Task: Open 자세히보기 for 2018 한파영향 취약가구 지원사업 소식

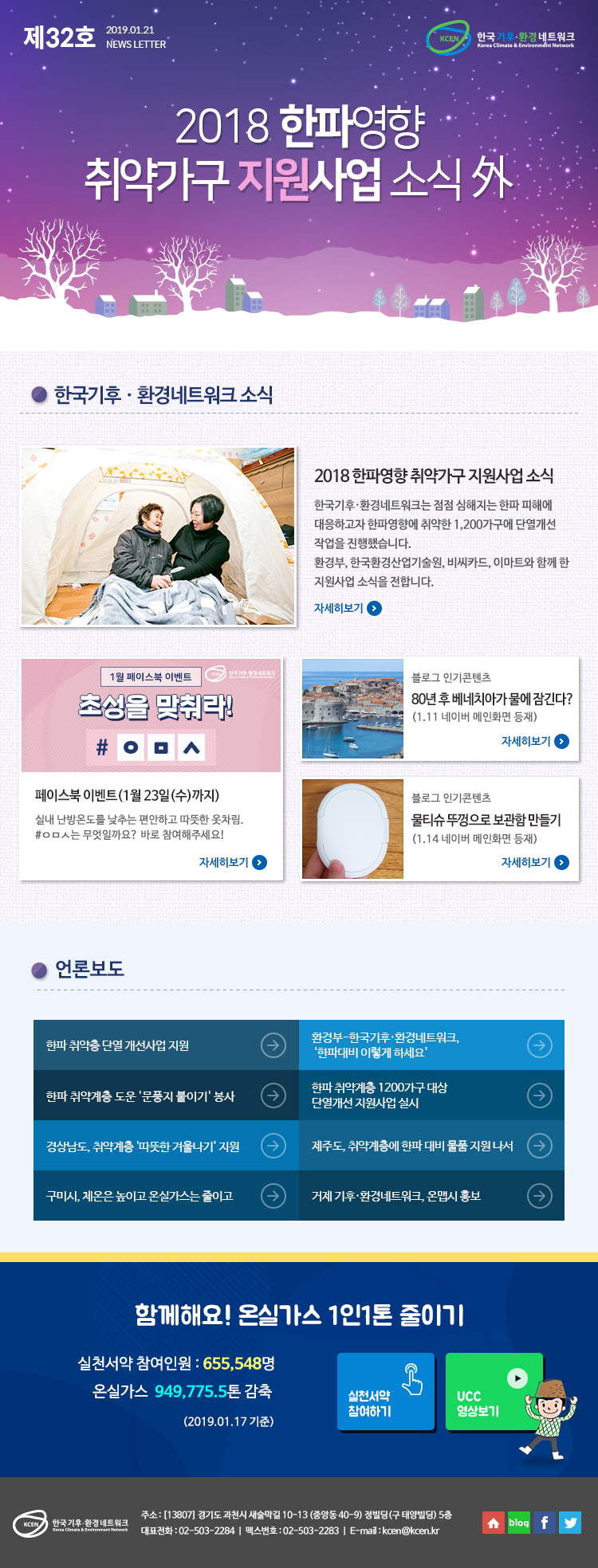Action: 348,608
